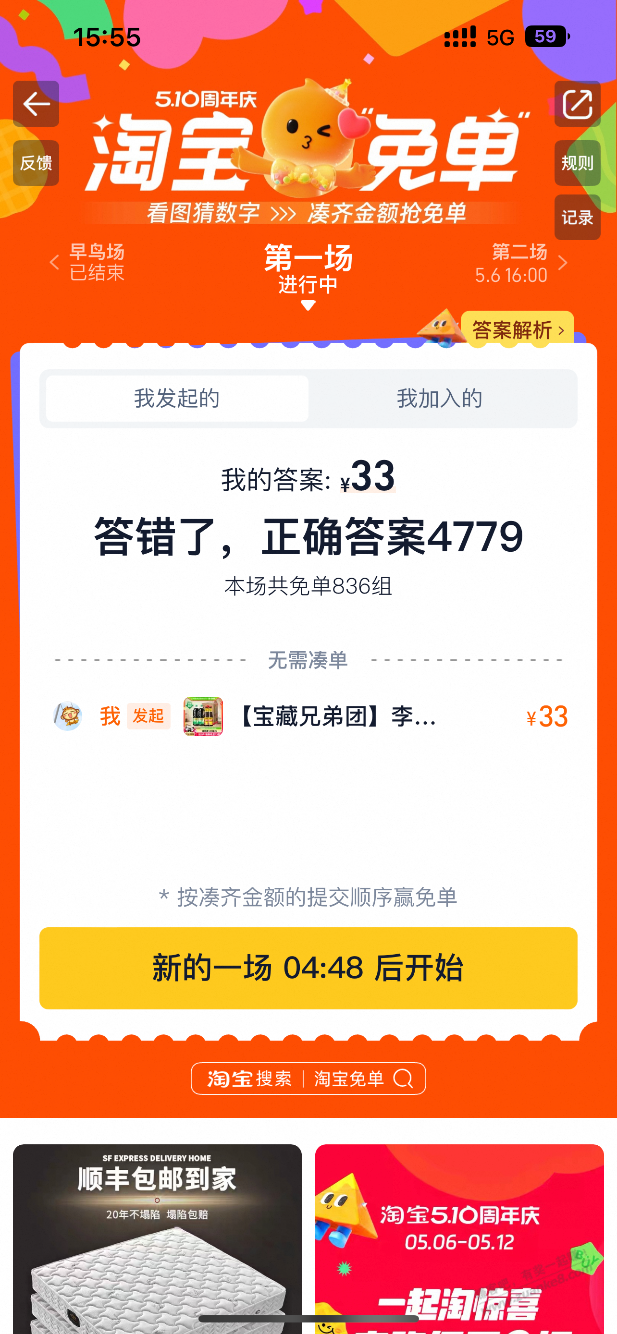617x1334 pixels.
Task: View the 规则 rules
Action: click(578, 163)
